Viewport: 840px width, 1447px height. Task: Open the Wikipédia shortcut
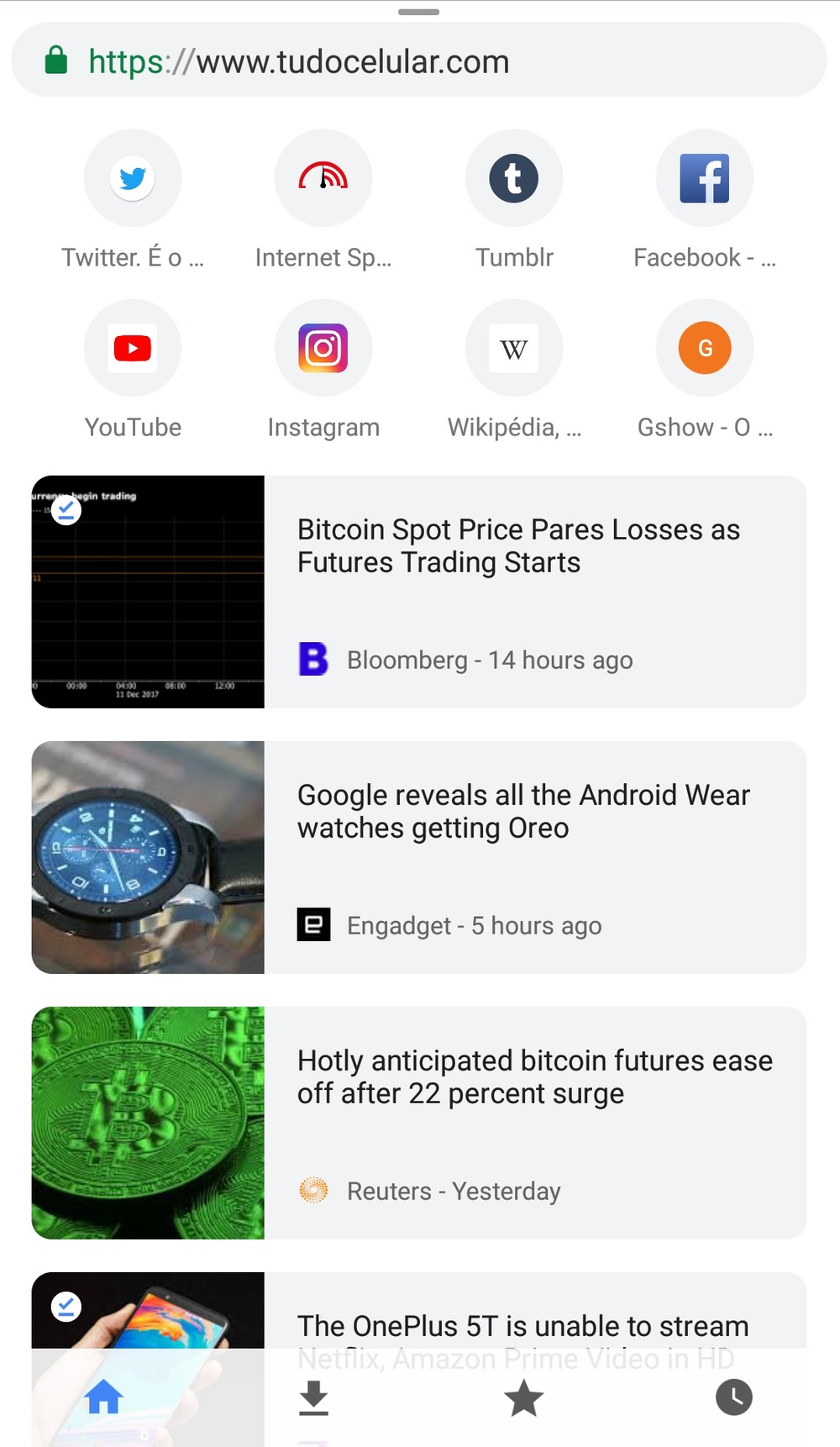pos(514,349)
